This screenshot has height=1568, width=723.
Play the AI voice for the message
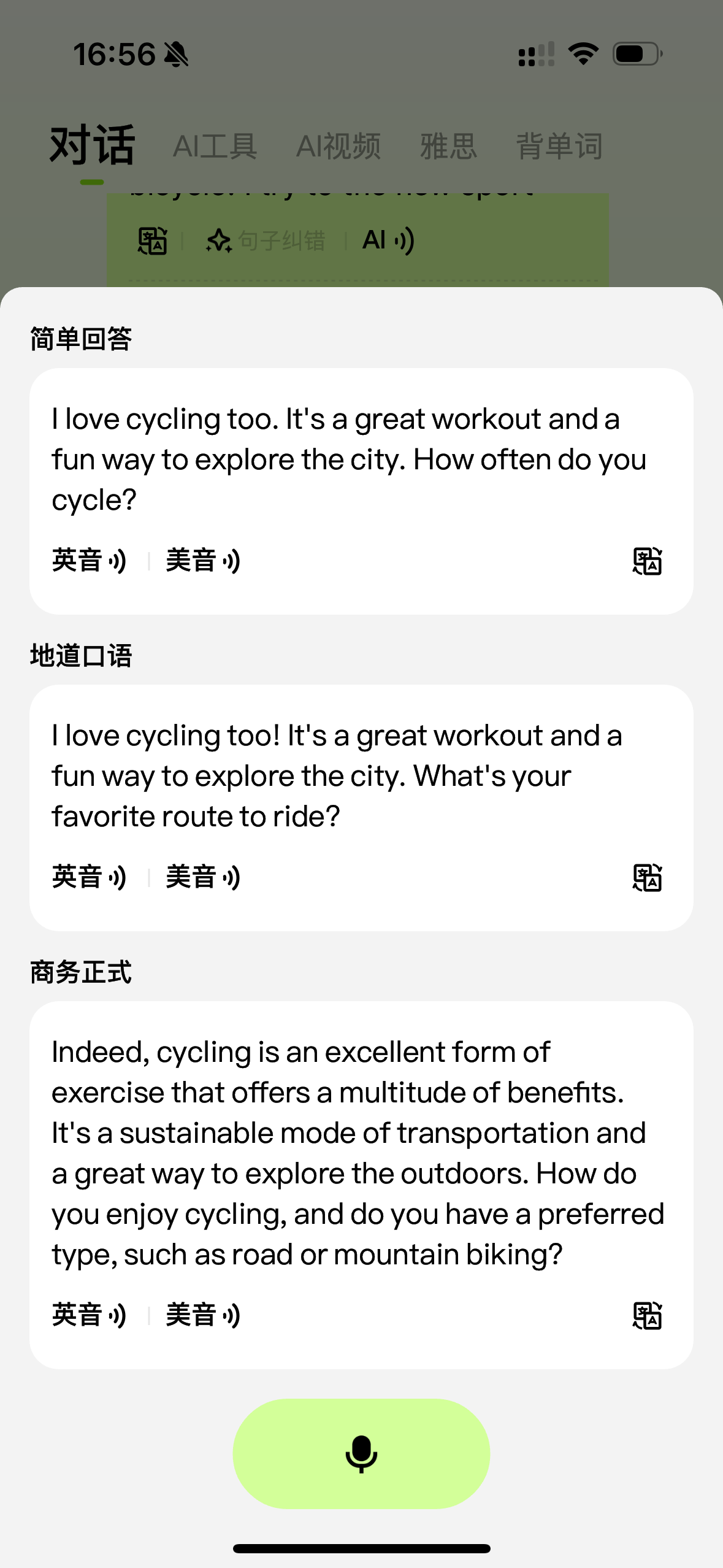[388, 240]
